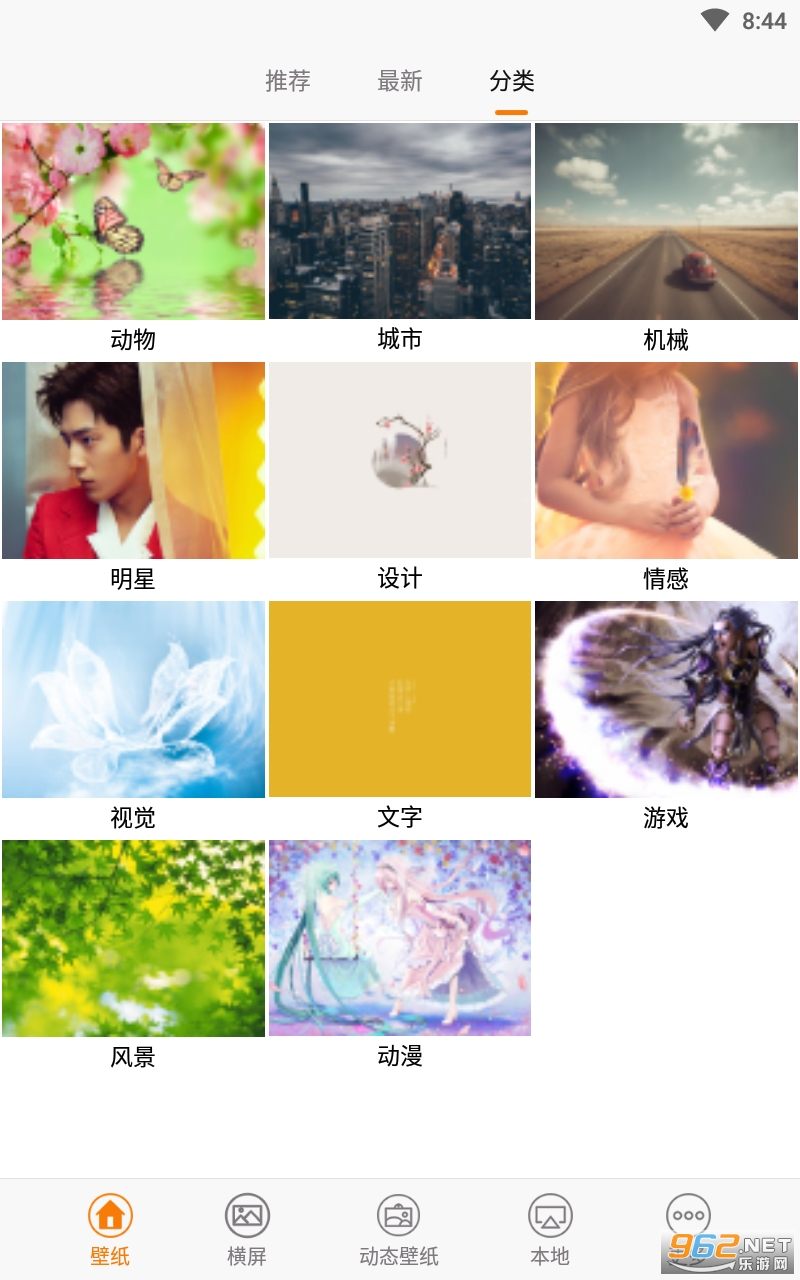Switch to the 推荐 tab
The height and width of the screenshot is (1280, 800).
pyautogui.click(x=288, y=81)
